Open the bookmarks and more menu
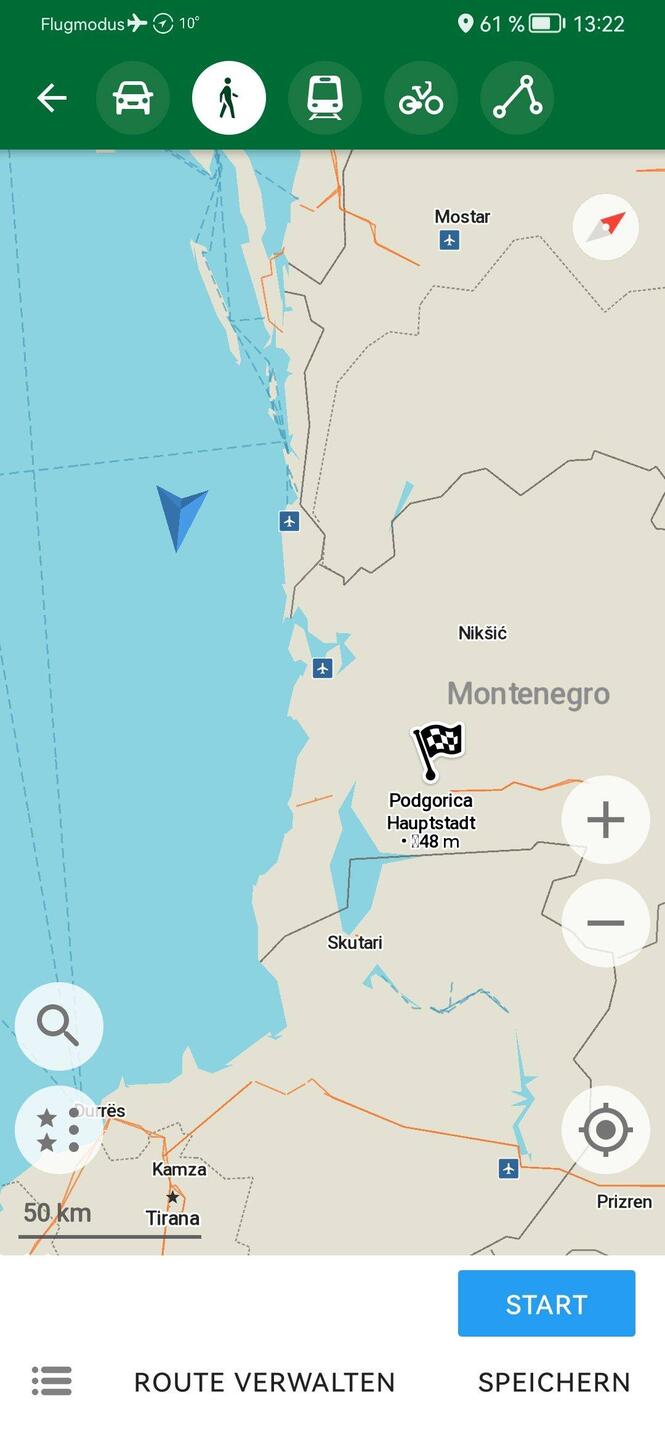The width and height of the screenshot is (665, 1440). (58, 1129)
